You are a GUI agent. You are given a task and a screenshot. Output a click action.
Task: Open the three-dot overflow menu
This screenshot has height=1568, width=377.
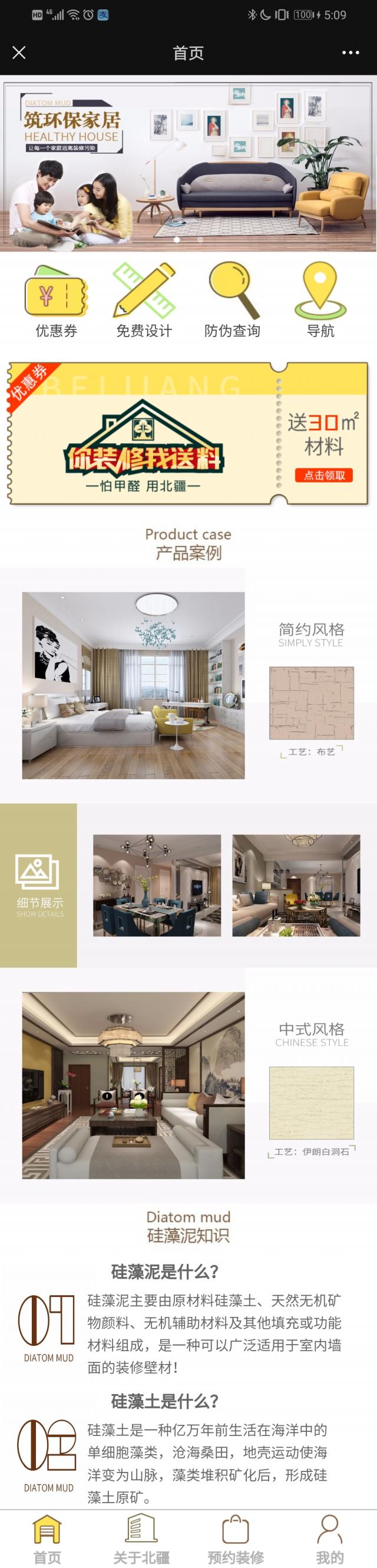click(350, 53)
